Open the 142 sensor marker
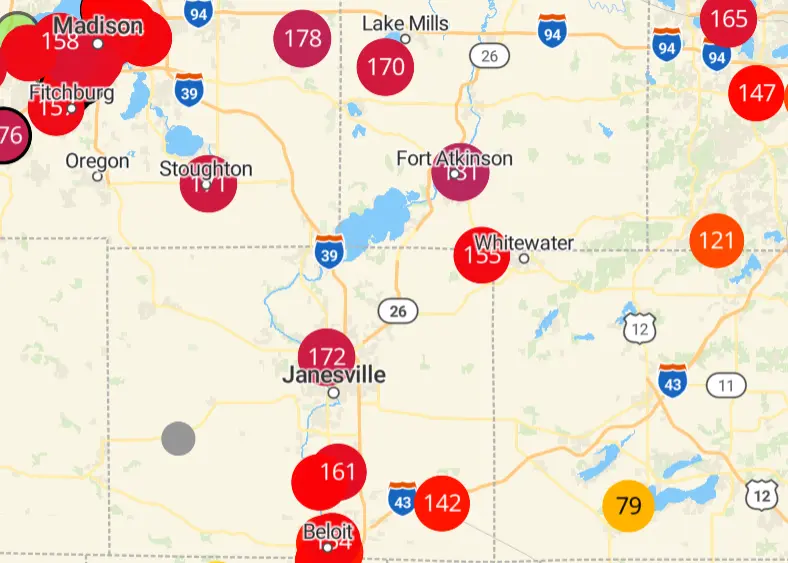Image resolution: width=788 pixels, height=563 pixels. point(442,502)
